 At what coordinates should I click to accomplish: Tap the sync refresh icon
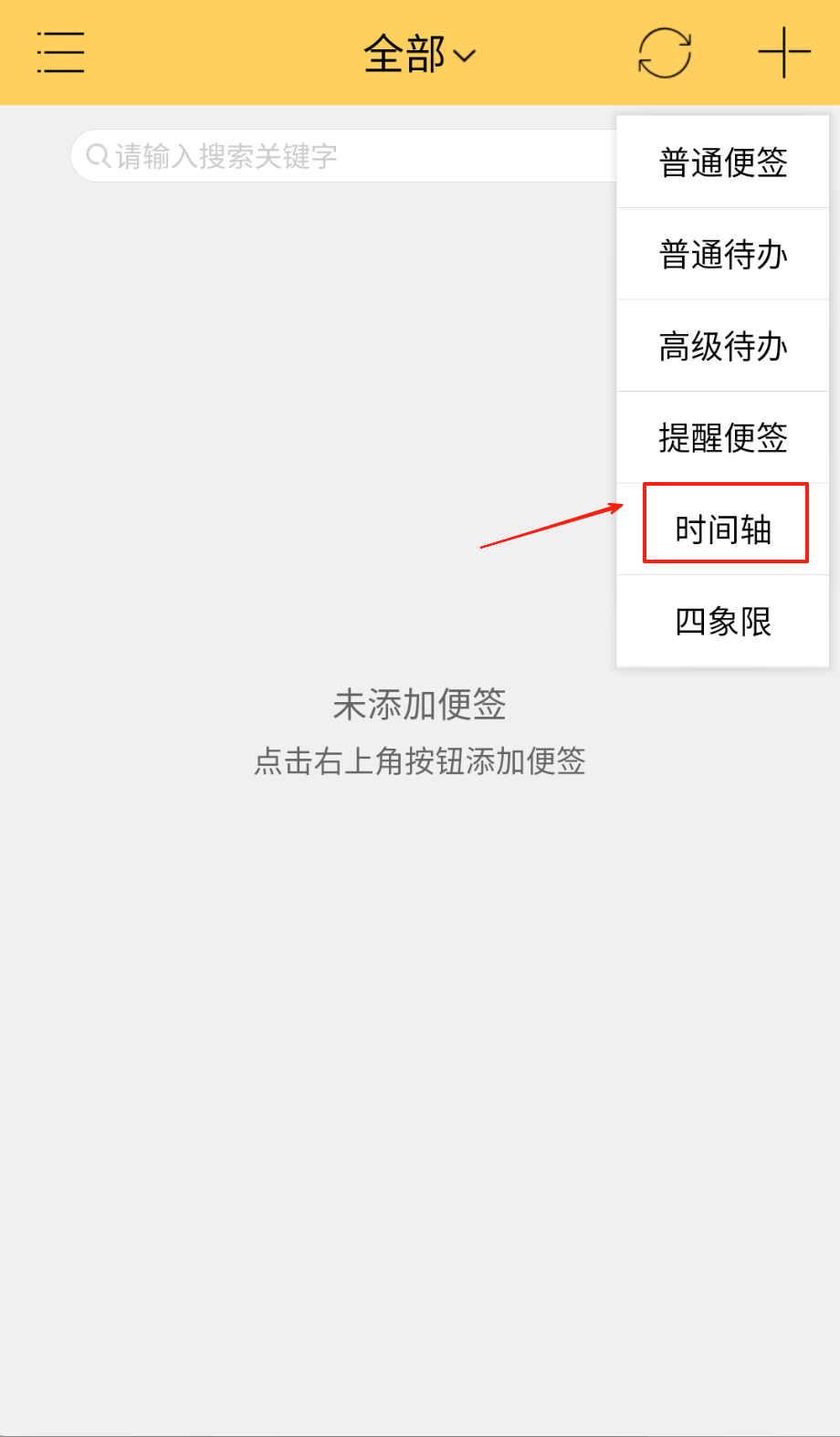pyautogui.click(x=664, y=53)
